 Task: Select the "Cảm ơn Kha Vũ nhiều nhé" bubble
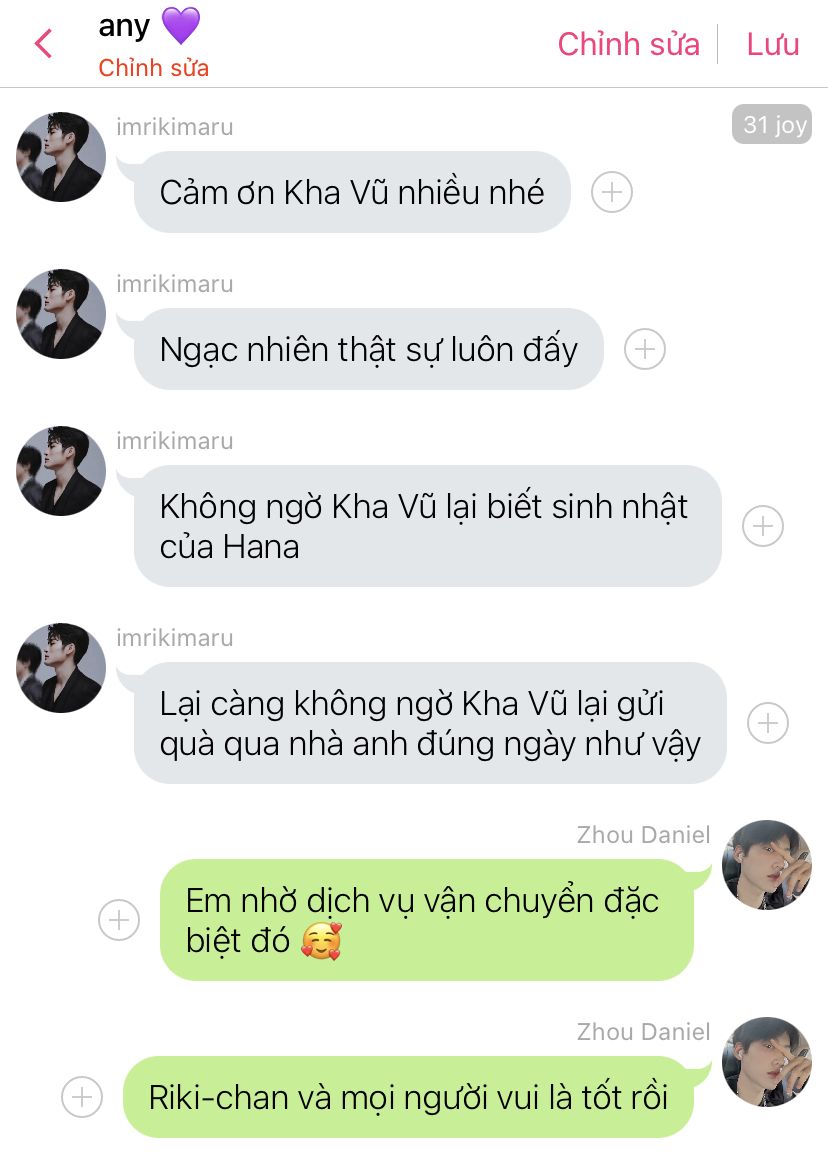pos(352,192)
